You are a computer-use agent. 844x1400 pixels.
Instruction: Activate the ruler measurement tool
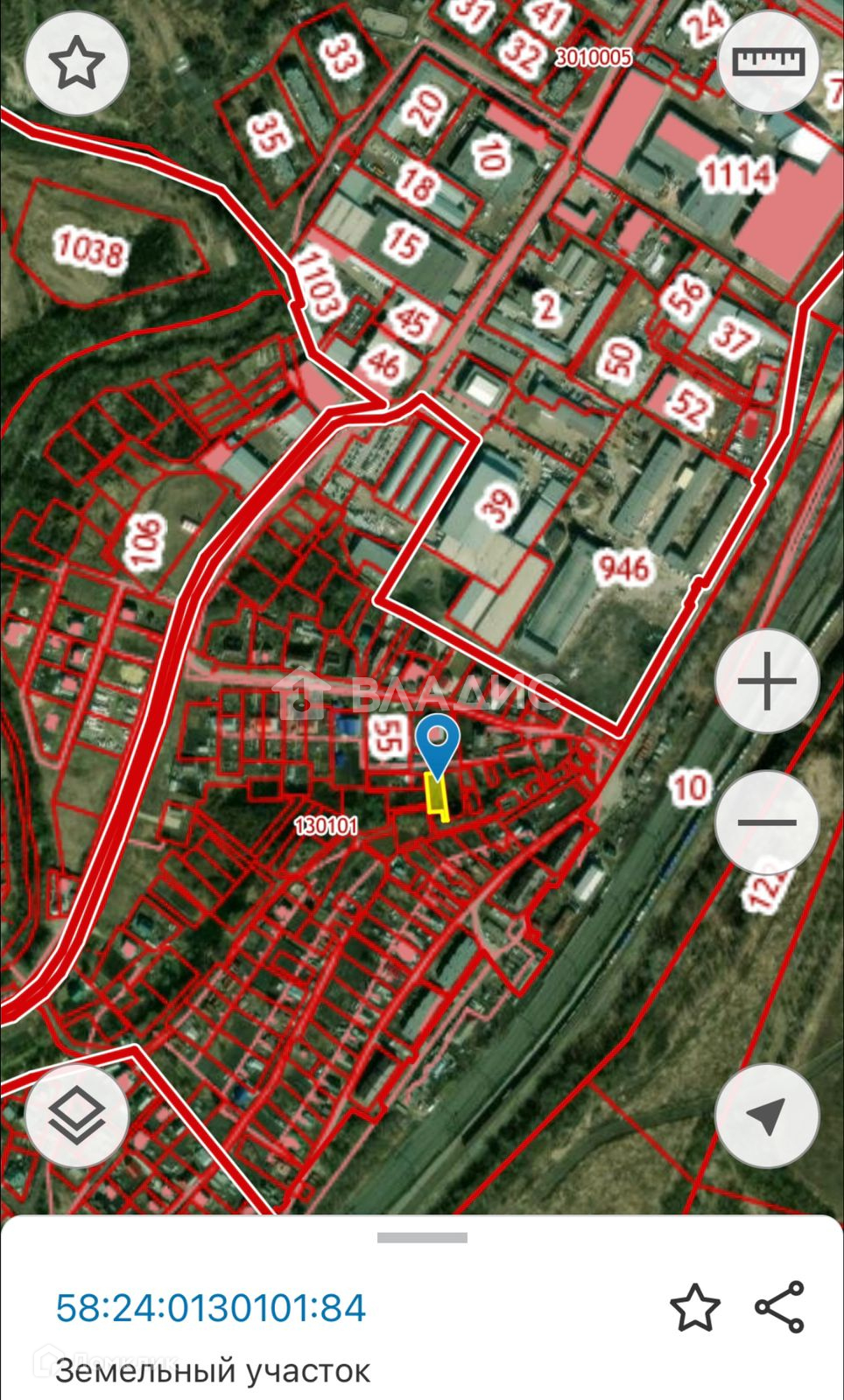click(x=768, y=61)
